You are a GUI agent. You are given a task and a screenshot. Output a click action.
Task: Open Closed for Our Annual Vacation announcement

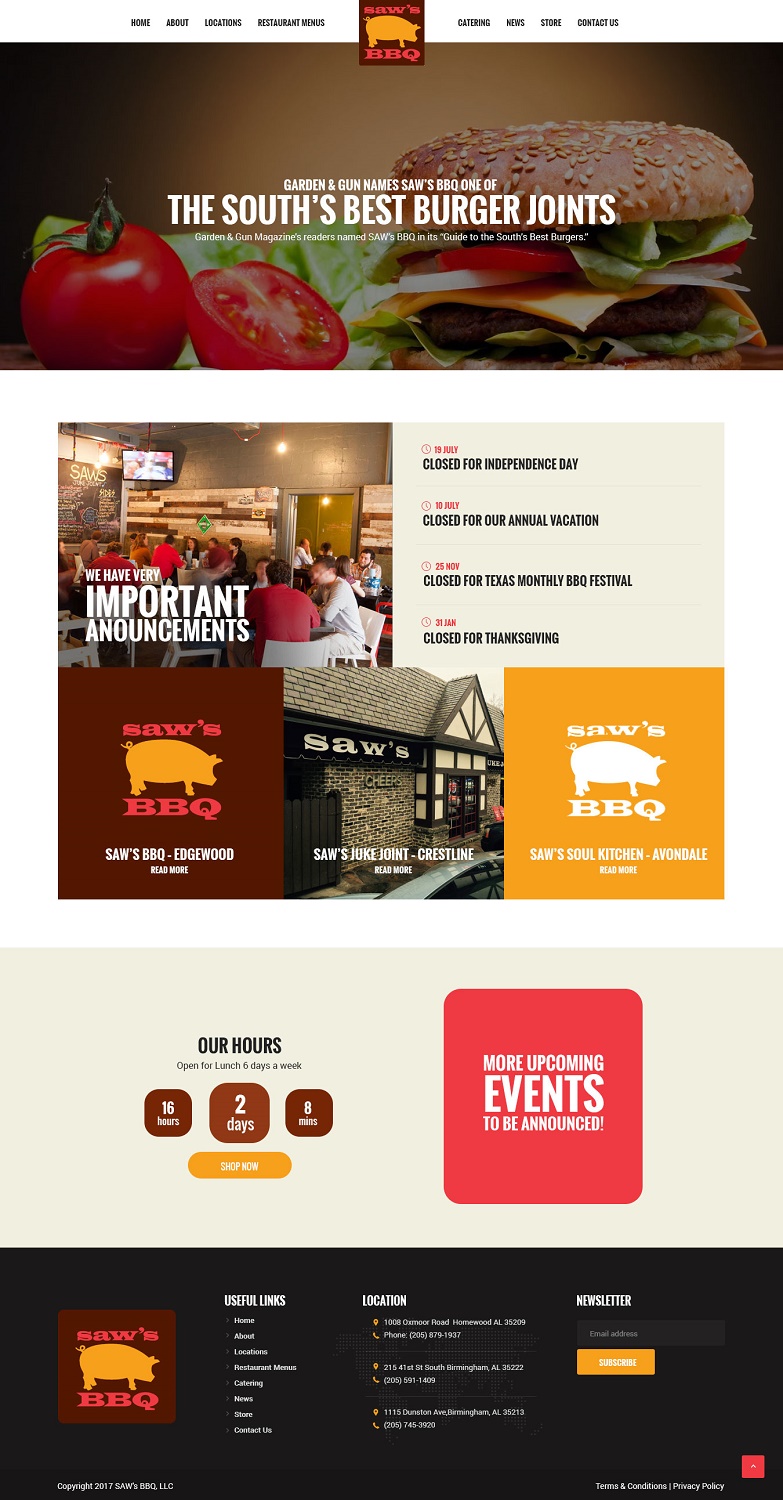tap(510, 520)
